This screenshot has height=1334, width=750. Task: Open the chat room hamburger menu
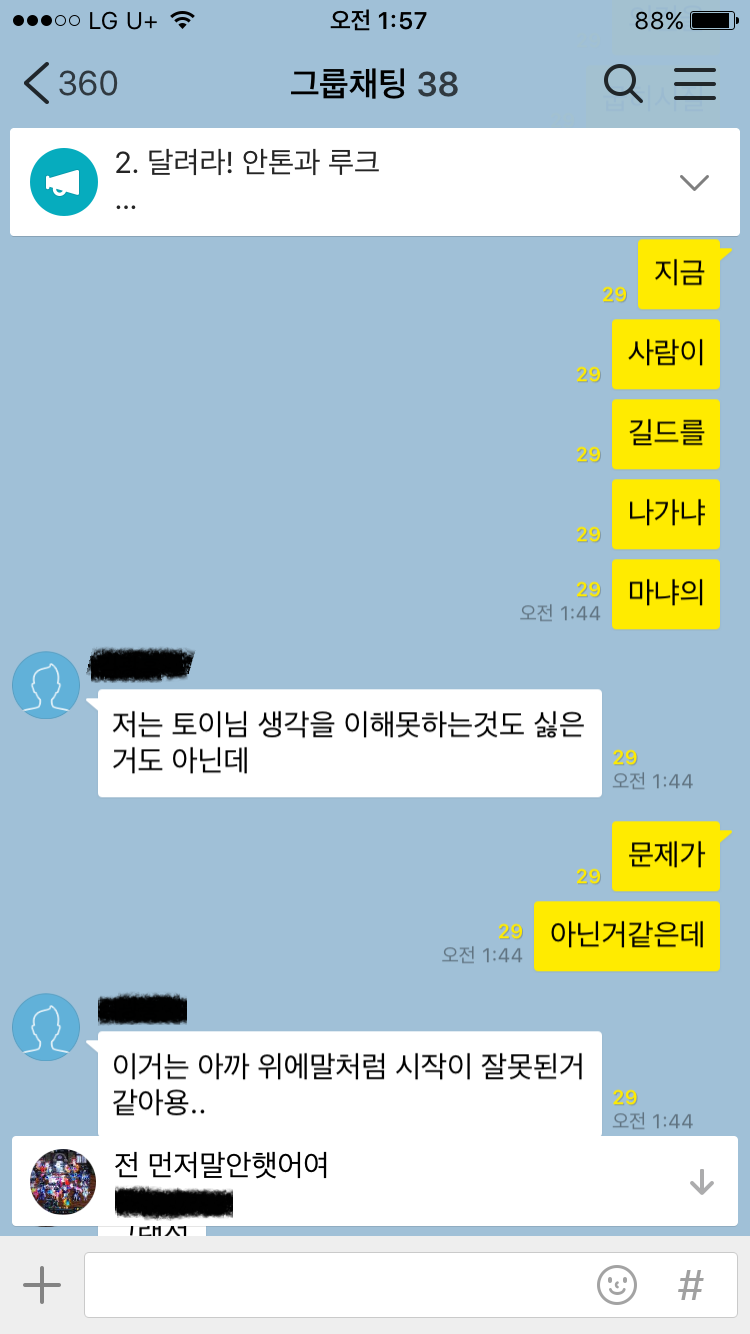[x=695, y=84]
